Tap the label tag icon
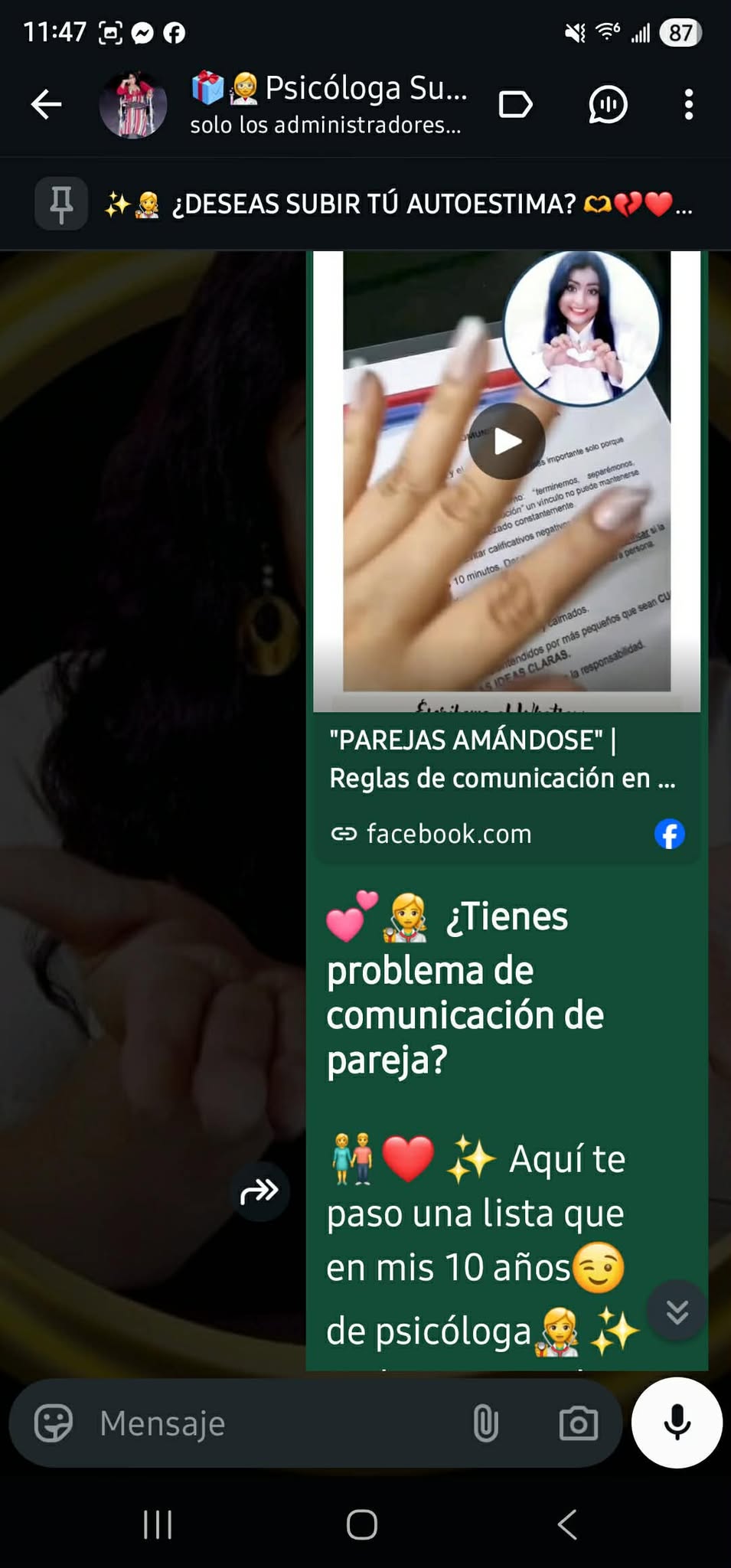Screen dimensions: 731x1568 [515, 104]
